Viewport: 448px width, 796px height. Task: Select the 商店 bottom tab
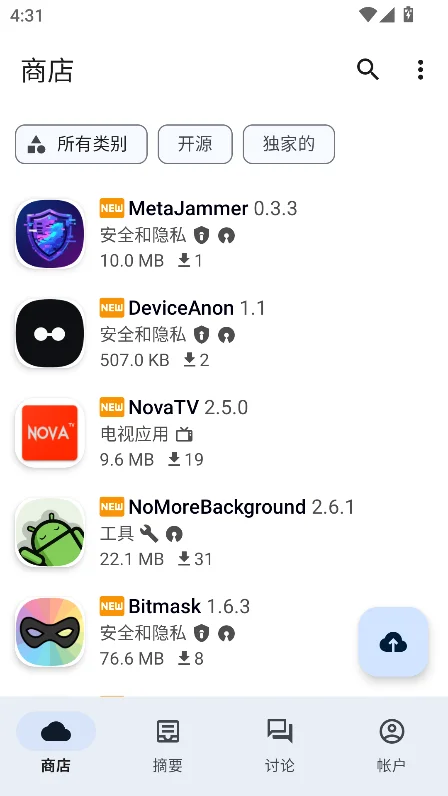(x=56, y=746)
